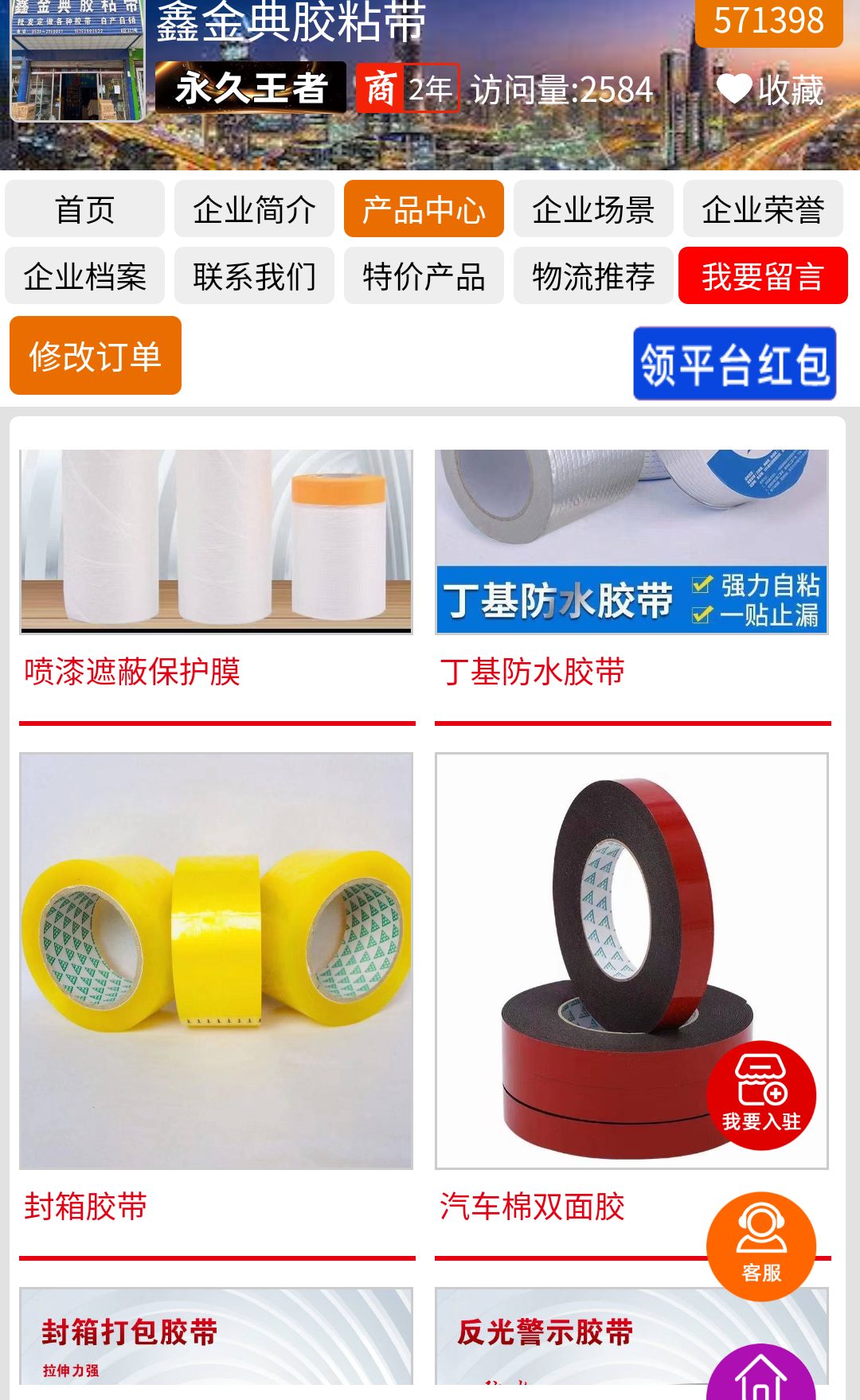Browse the 特价产品 section

click(424, 276)
